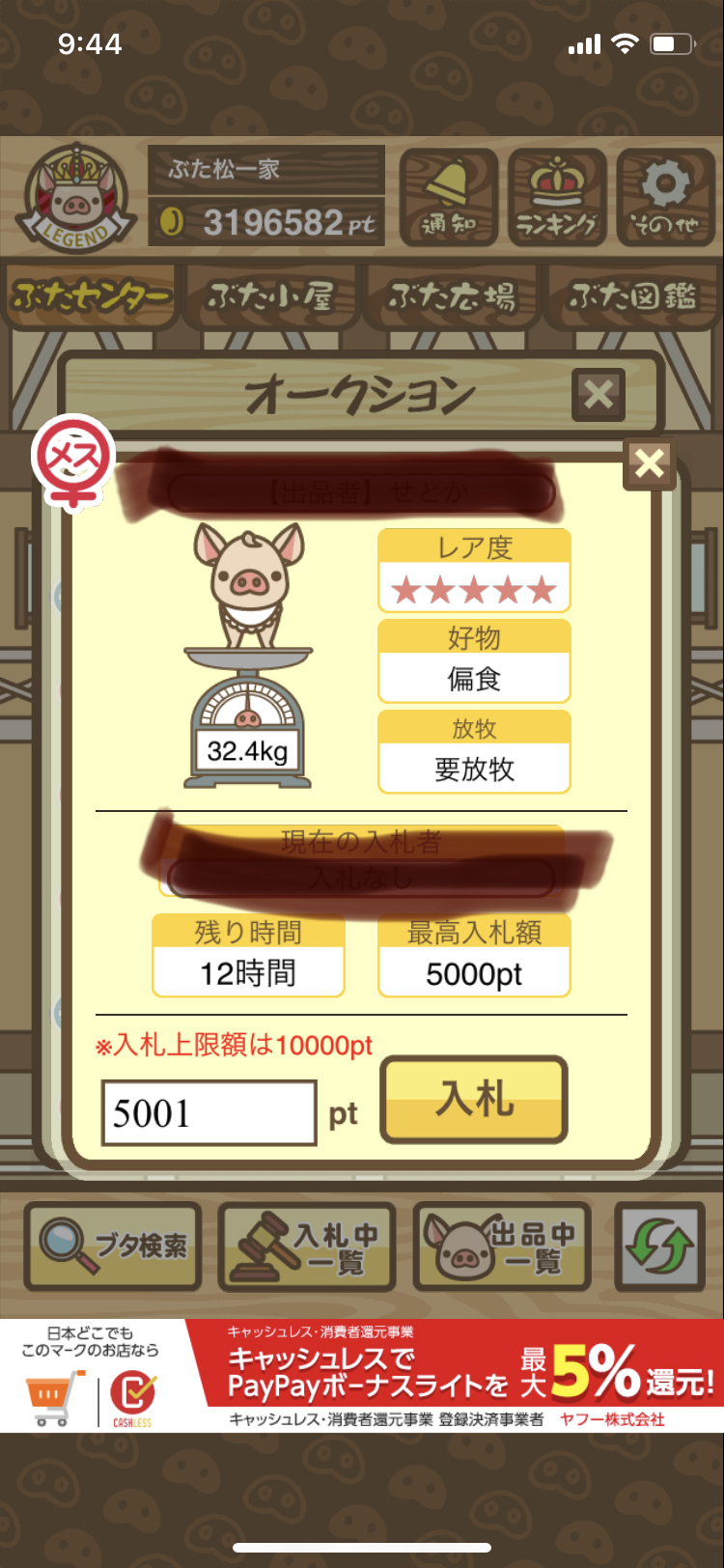Dismiss the pig detail popup
The width and height of the screenshot is (724, 1568).
pos(650,463)
